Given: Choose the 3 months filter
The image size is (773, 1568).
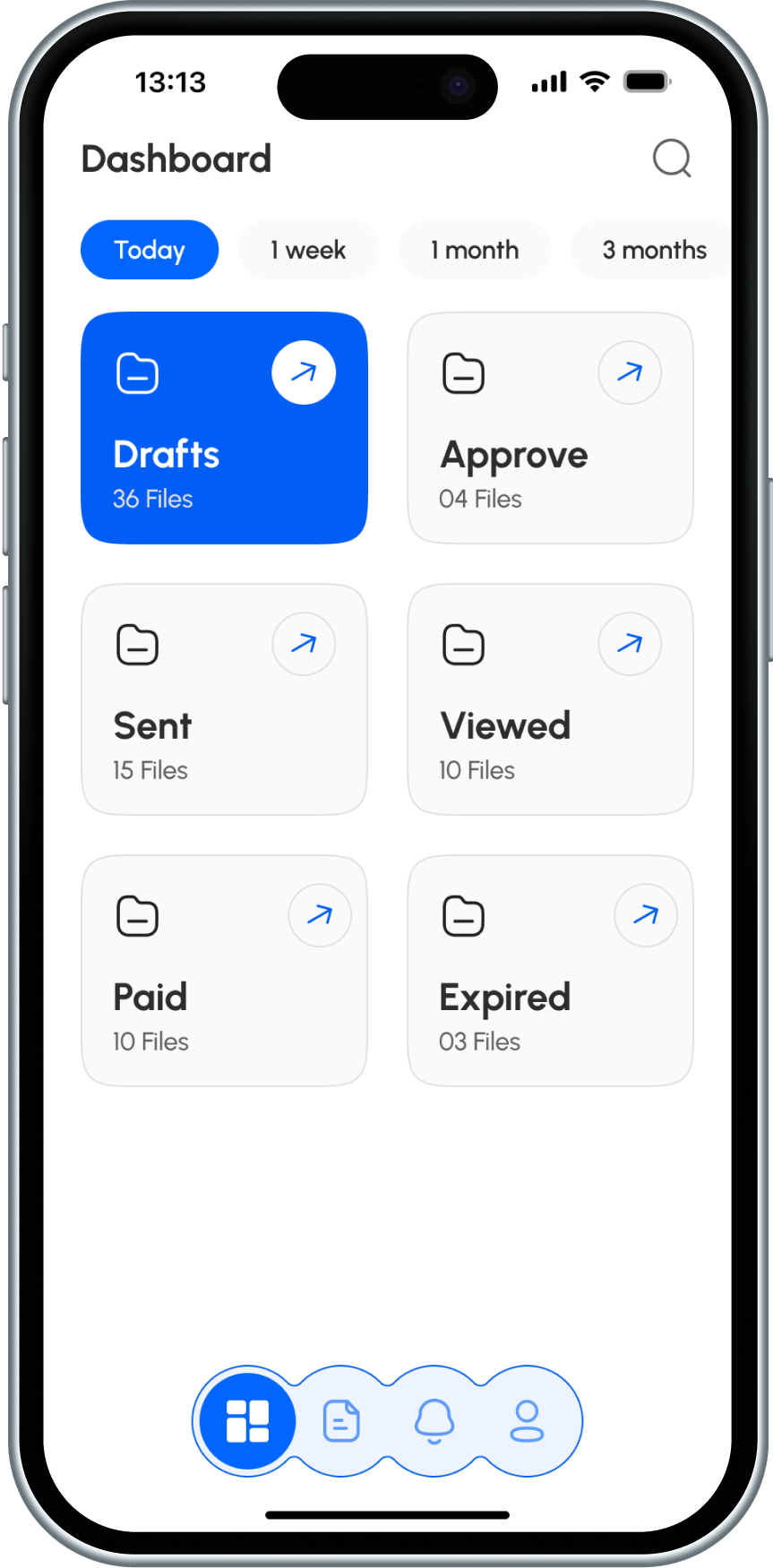Looking at the screenshot, I should 654,250.
